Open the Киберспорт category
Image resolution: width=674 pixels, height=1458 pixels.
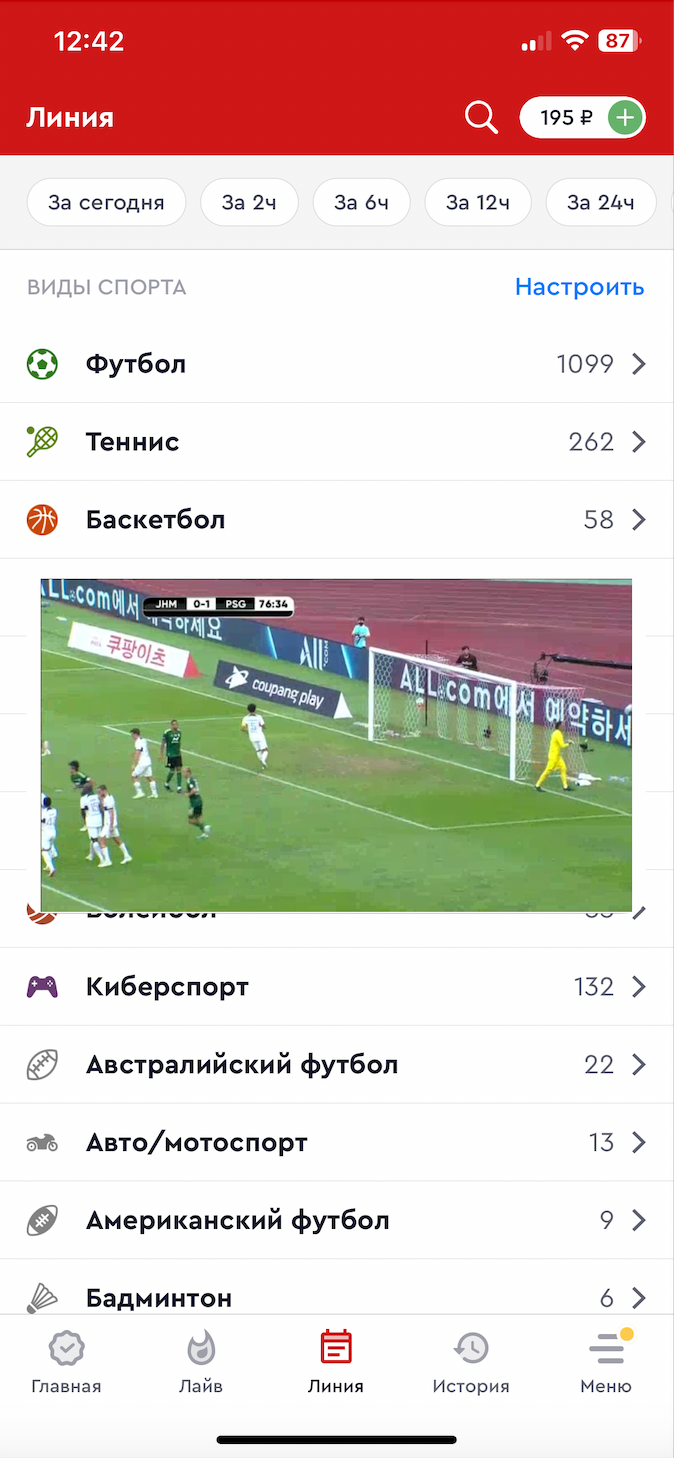[x=336, y=987]
